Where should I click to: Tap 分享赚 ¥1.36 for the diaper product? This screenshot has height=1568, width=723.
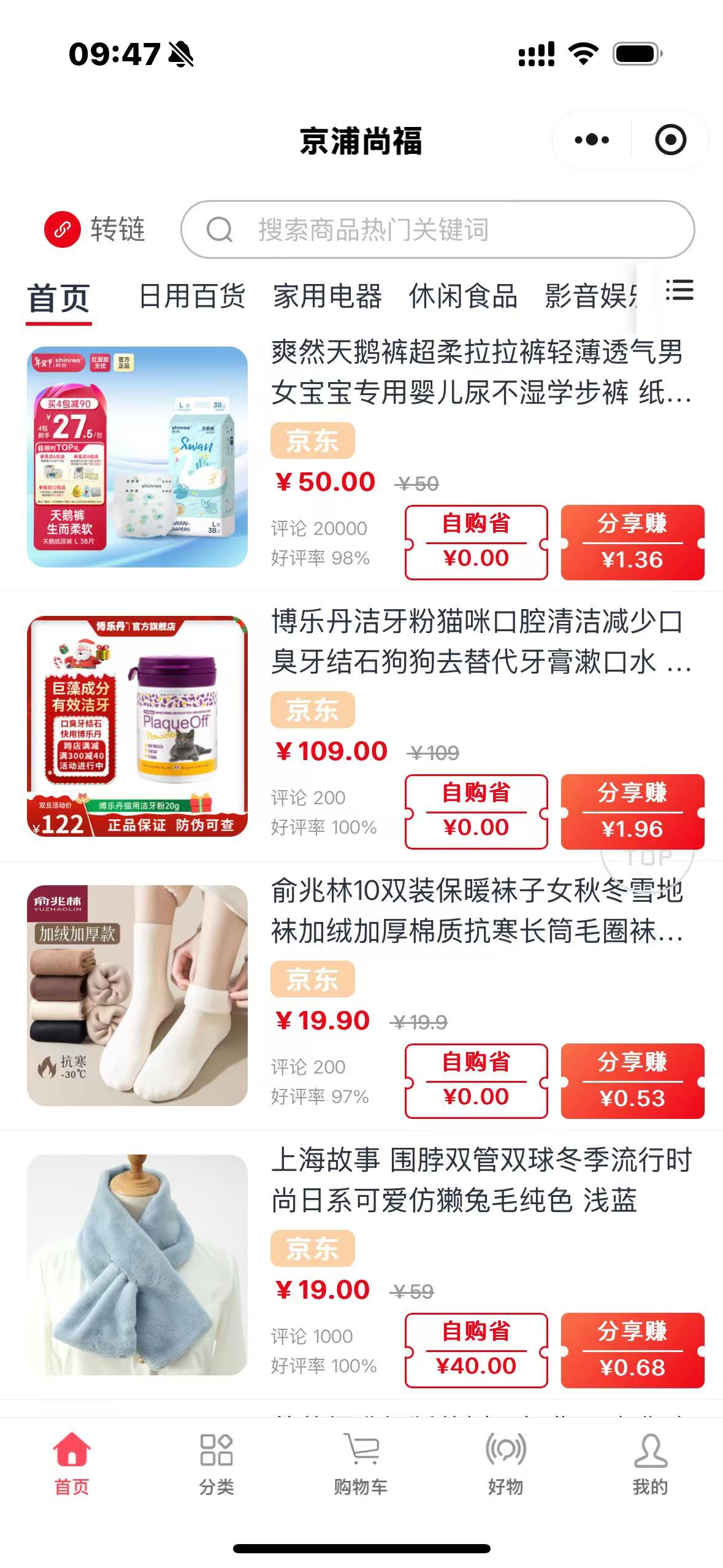632,542
